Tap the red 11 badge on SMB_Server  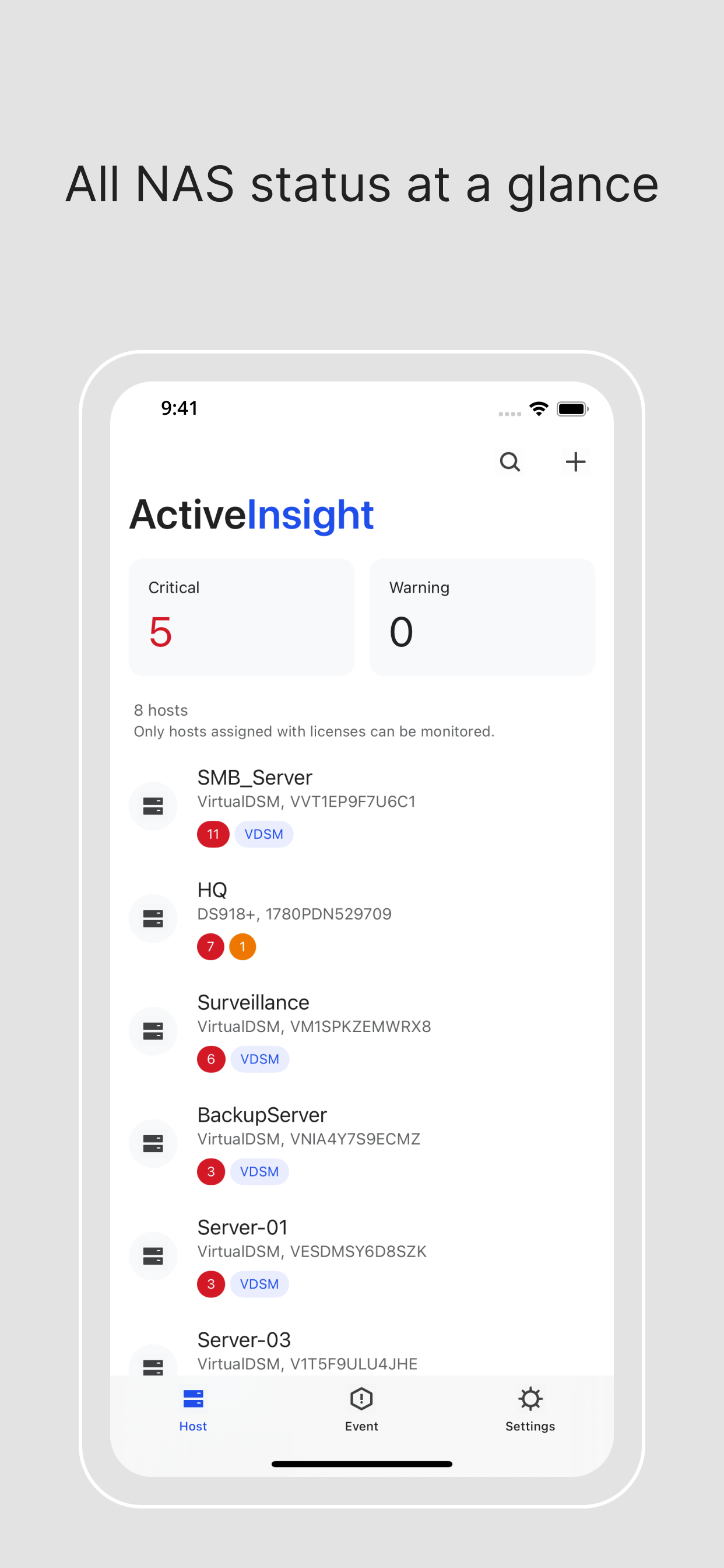(212, 834)
